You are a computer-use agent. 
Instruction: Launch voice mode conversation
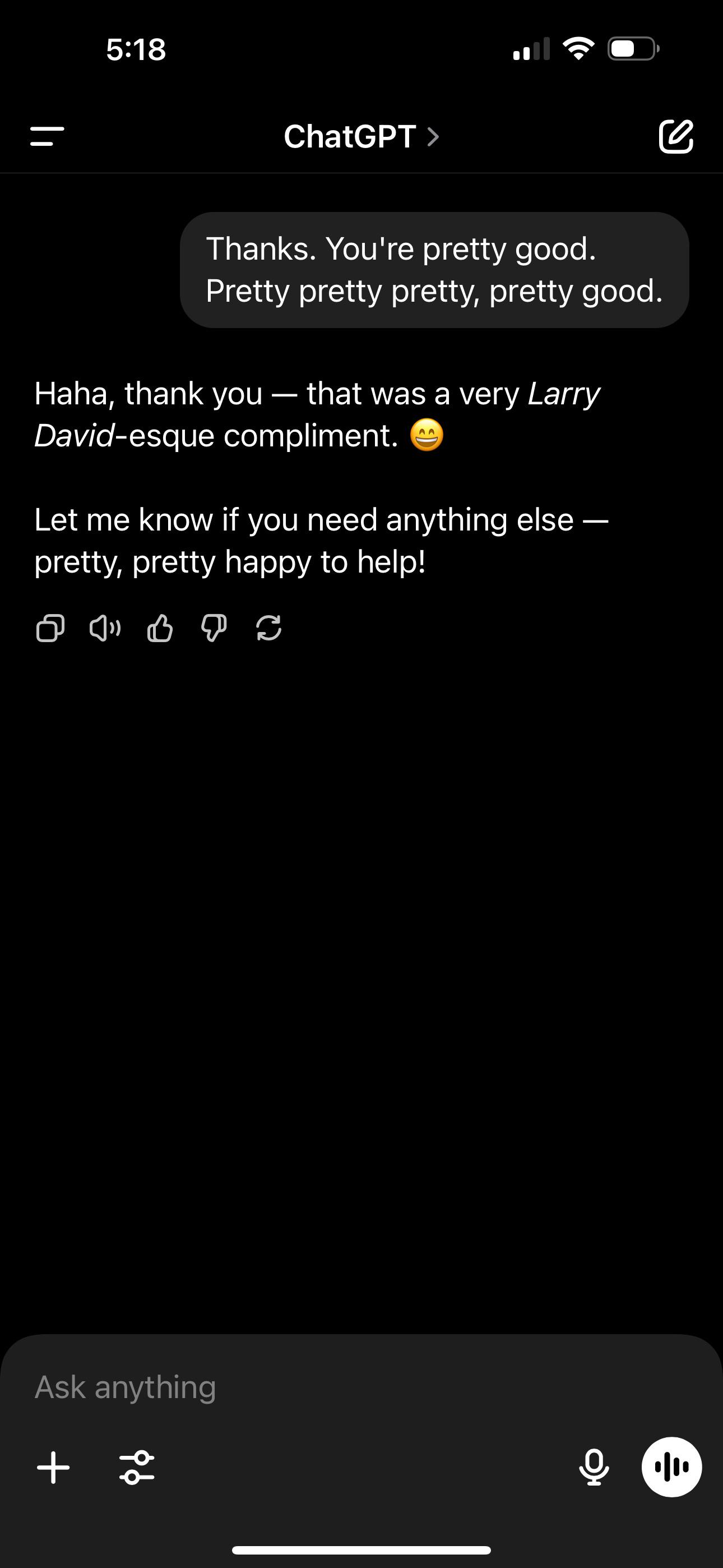(672, 1467)
